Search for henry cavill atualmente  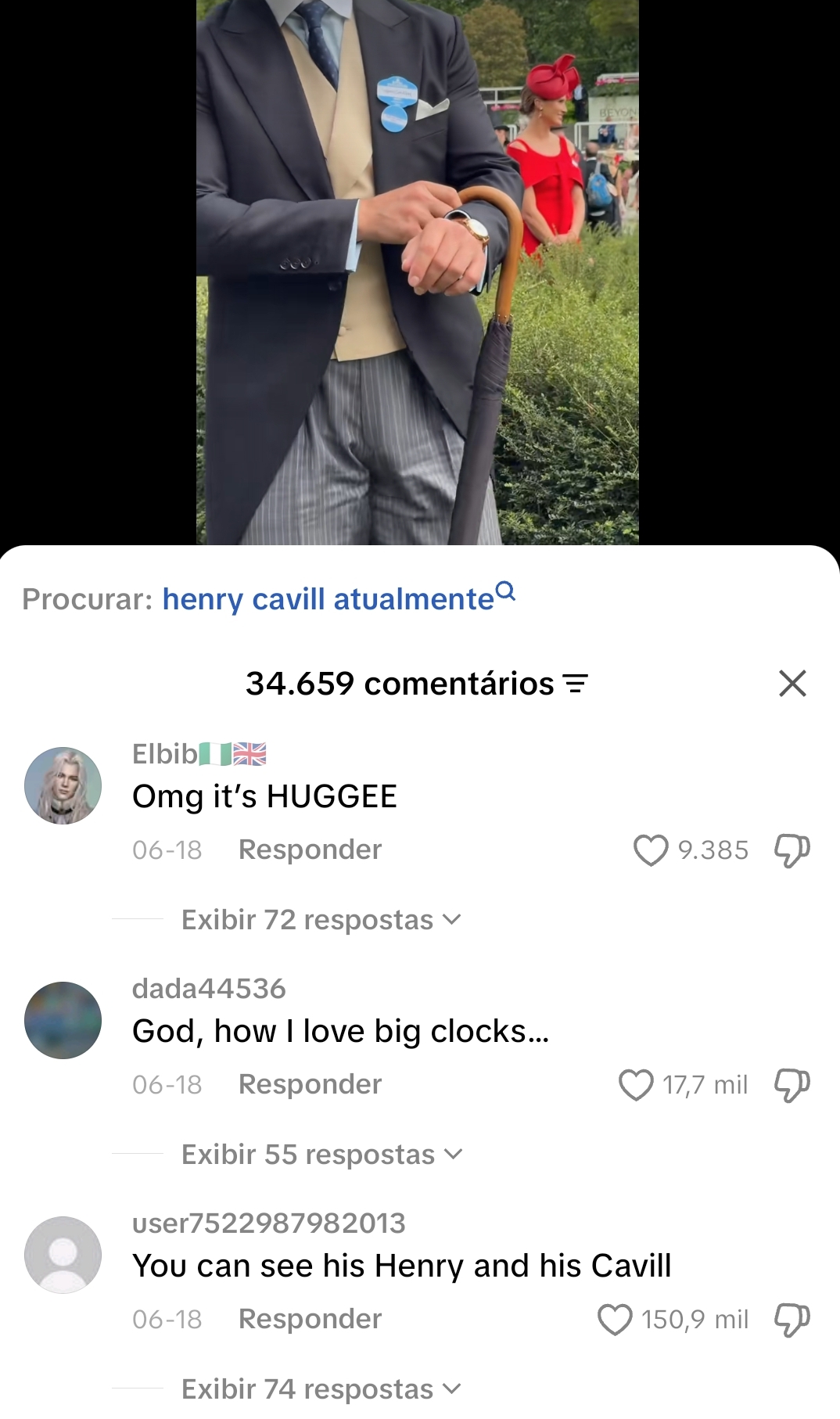coord(338,598)
